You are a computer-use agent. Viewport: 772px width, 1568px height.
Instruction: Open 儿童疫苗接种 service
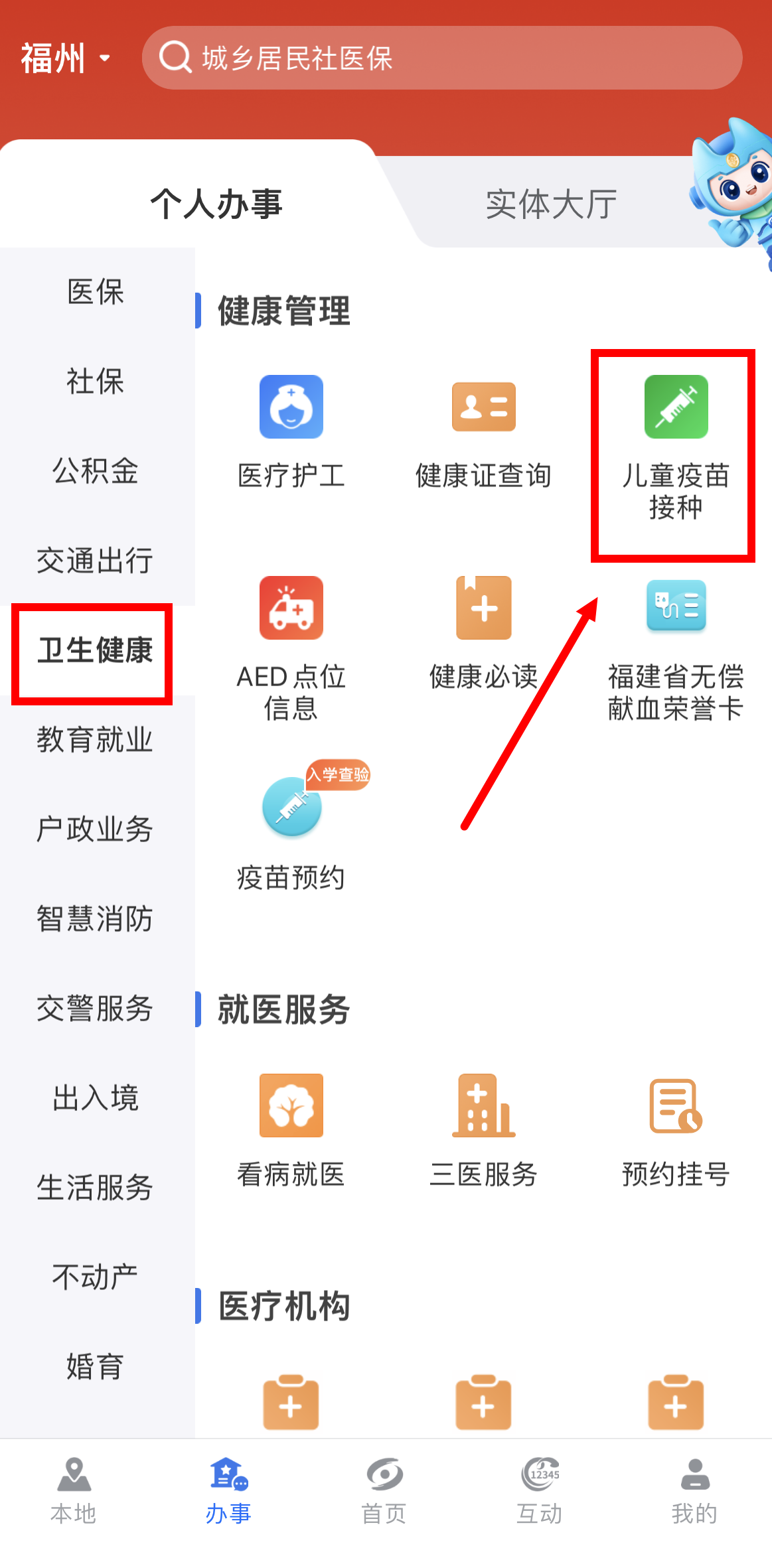[x=675, y=445]
